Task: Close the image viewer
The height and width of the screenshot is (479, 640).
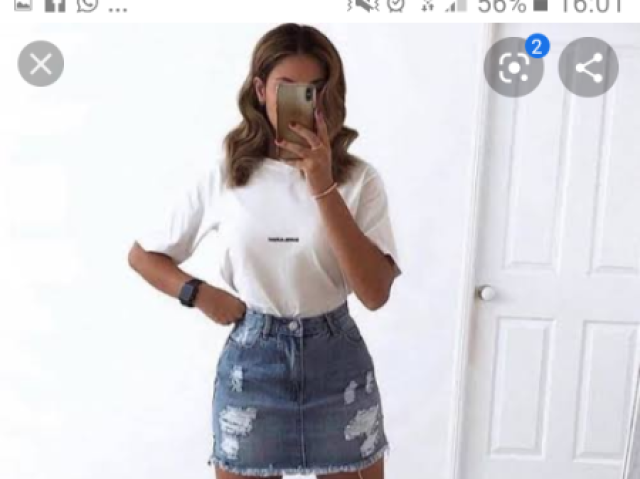Action: pos(41,65)
